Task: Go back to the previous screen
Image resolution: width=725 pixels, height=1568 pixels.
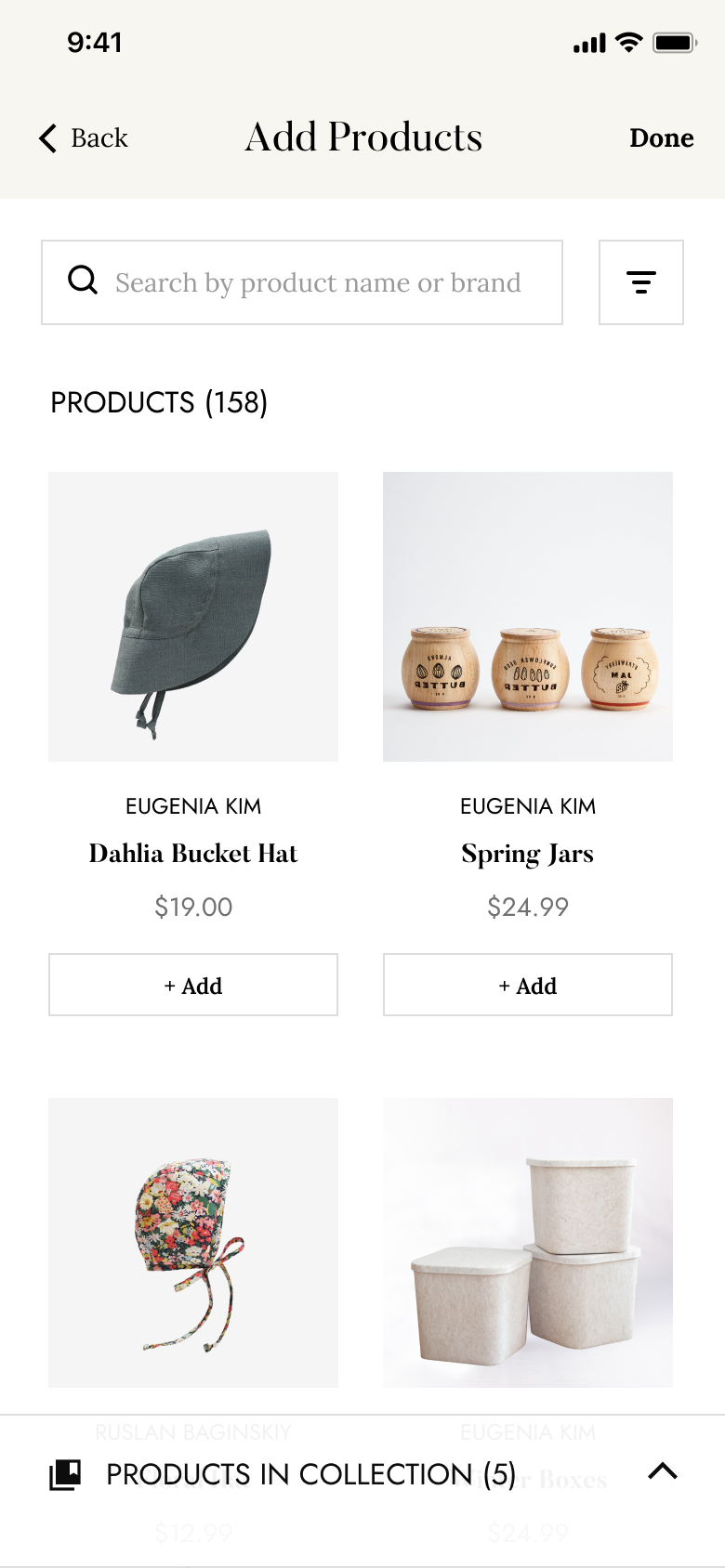Action: tap(84, 138)
